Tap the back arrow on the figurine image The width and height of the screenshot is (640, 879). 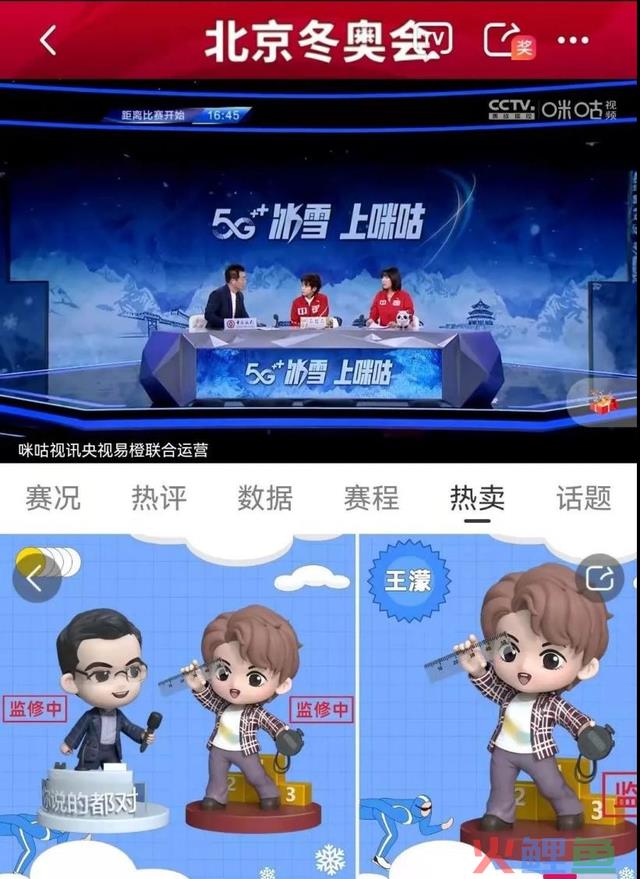coord(36,580)
